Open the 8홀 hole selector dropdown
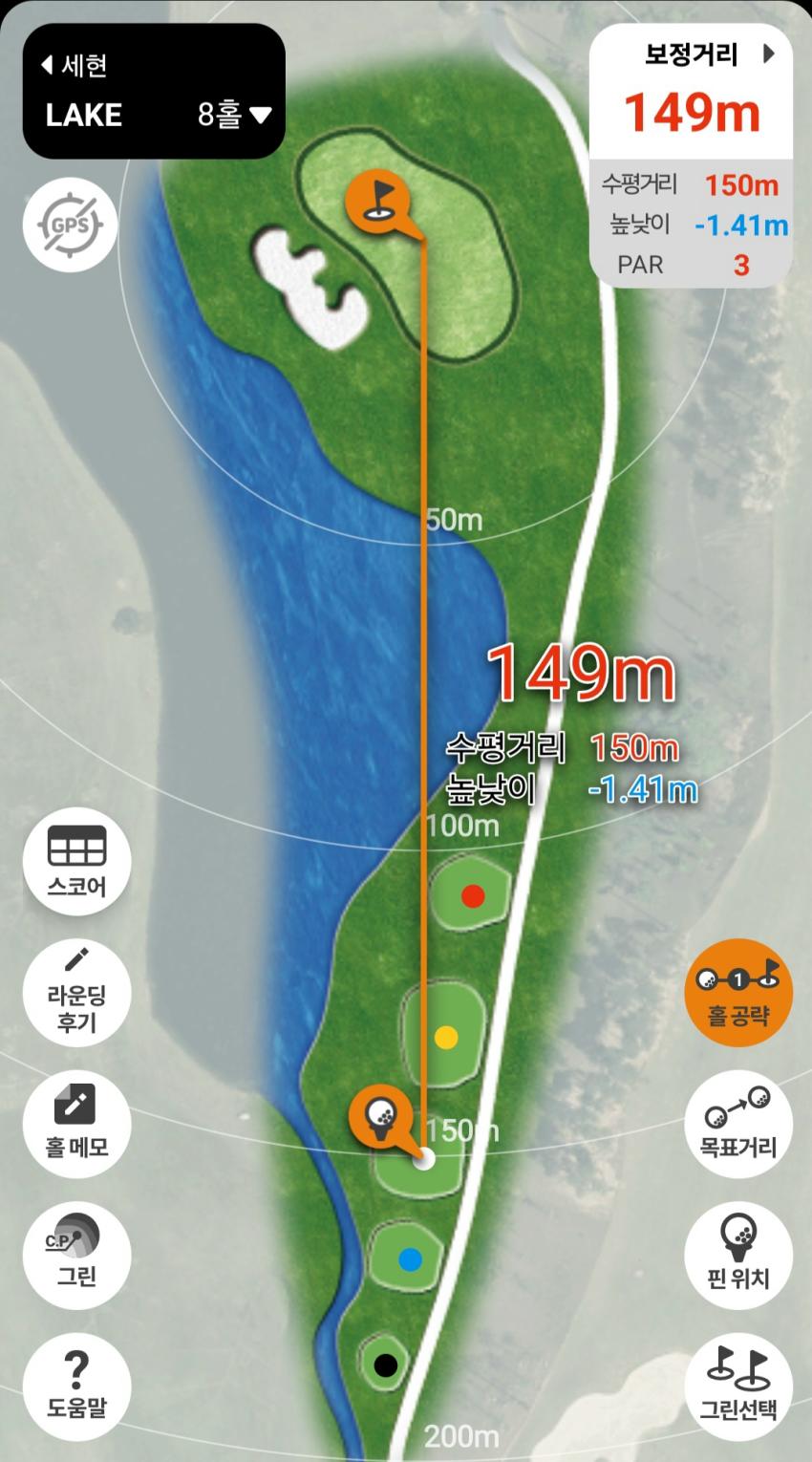This screenshot has height=1462, width=812. point(235,116)
